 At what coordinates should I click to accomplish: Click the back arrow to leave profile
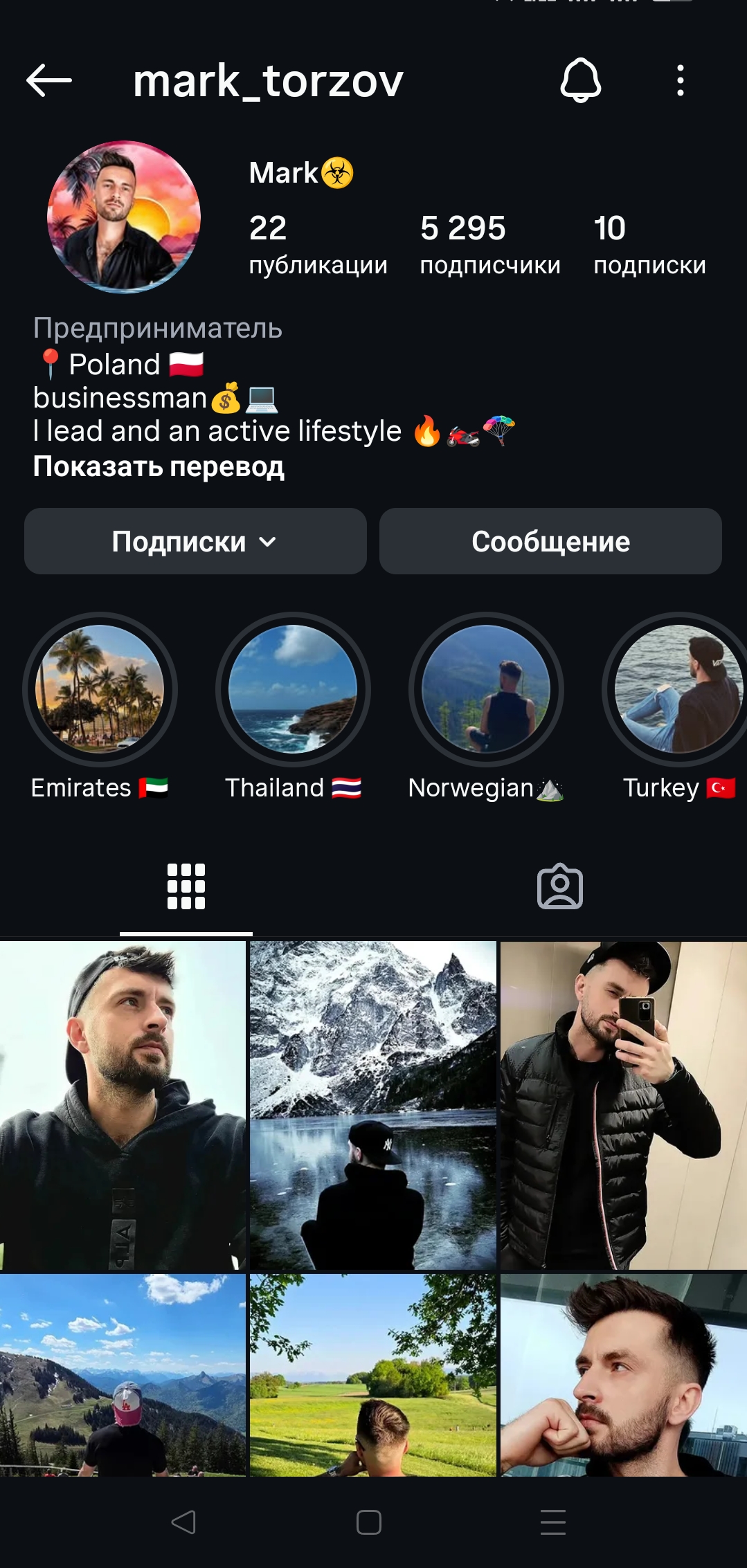[x=50, y=80]
